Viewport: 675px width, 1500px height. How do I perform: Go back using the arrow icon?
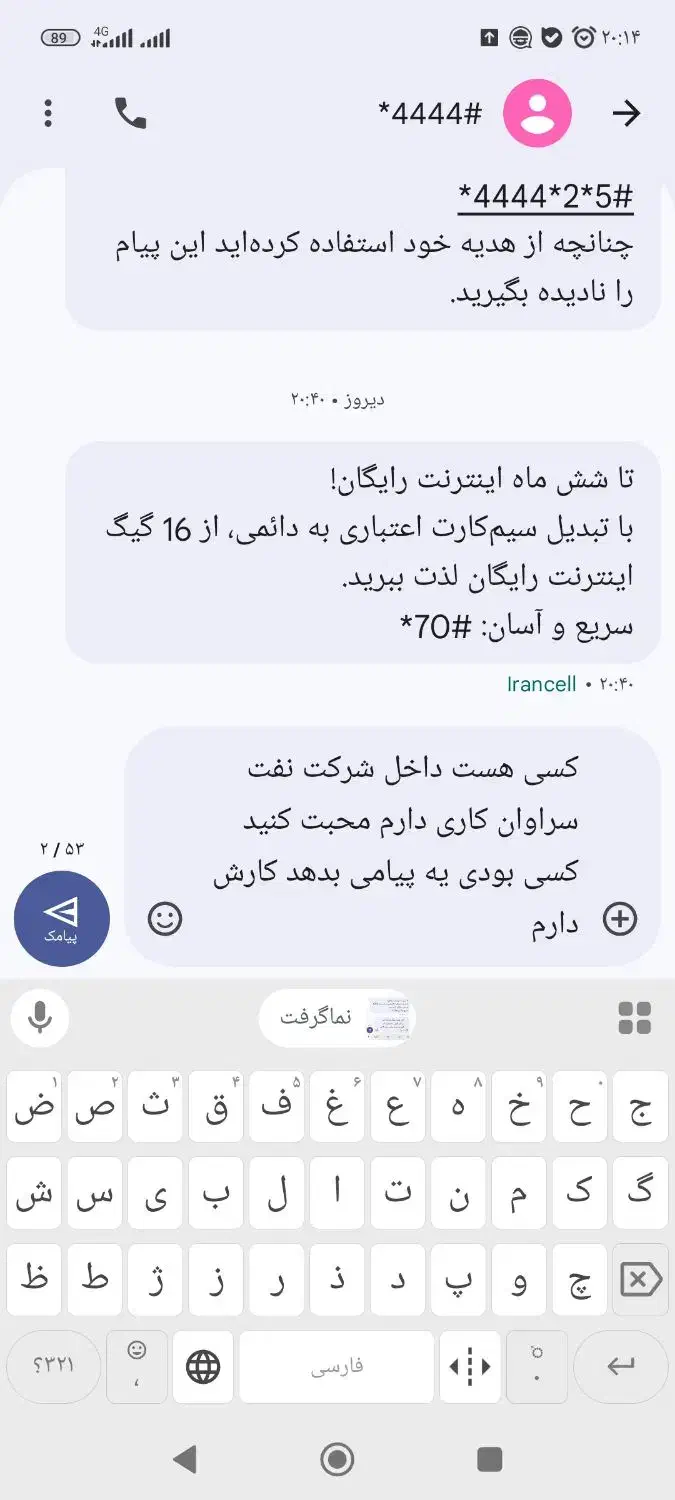tap(626, 113)
